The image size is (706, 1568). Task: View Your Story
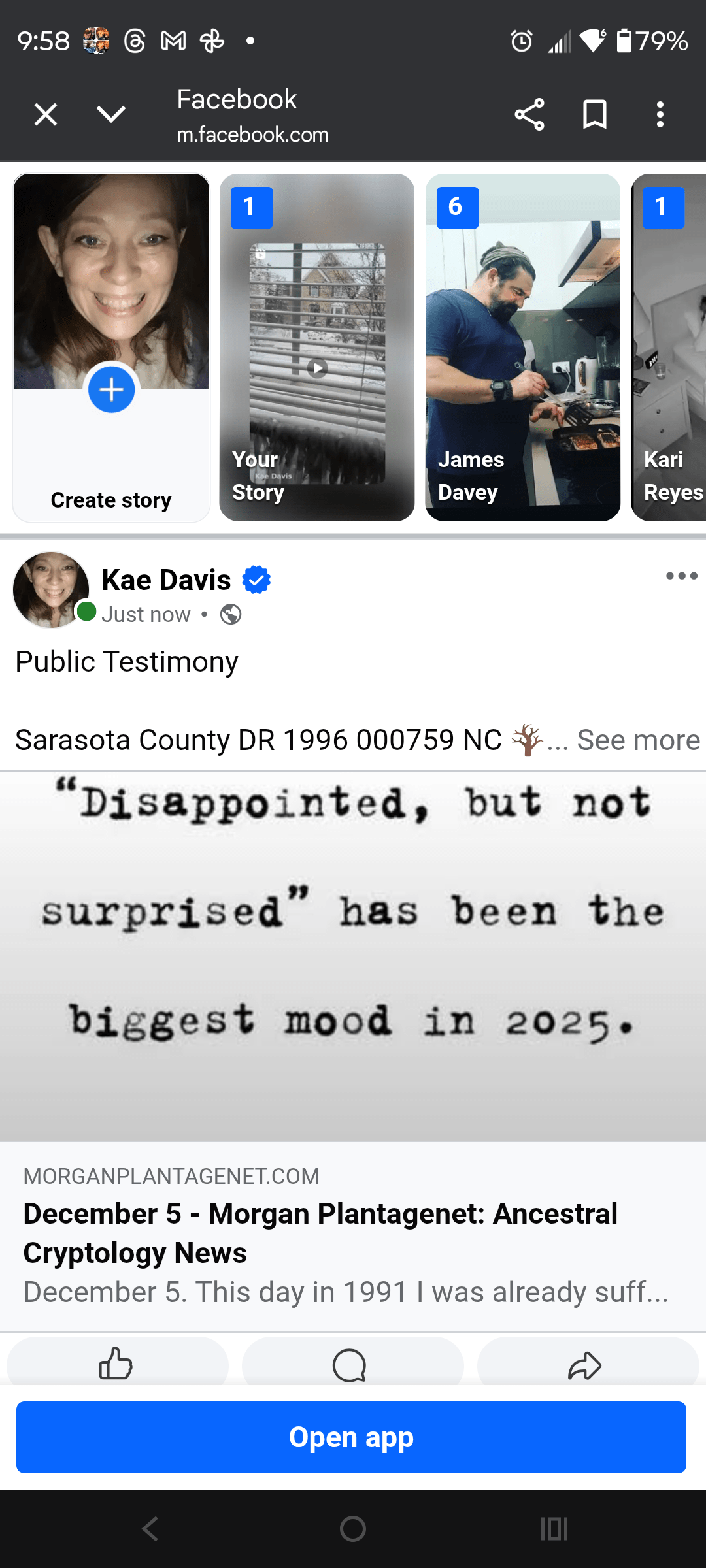point(317,348)
